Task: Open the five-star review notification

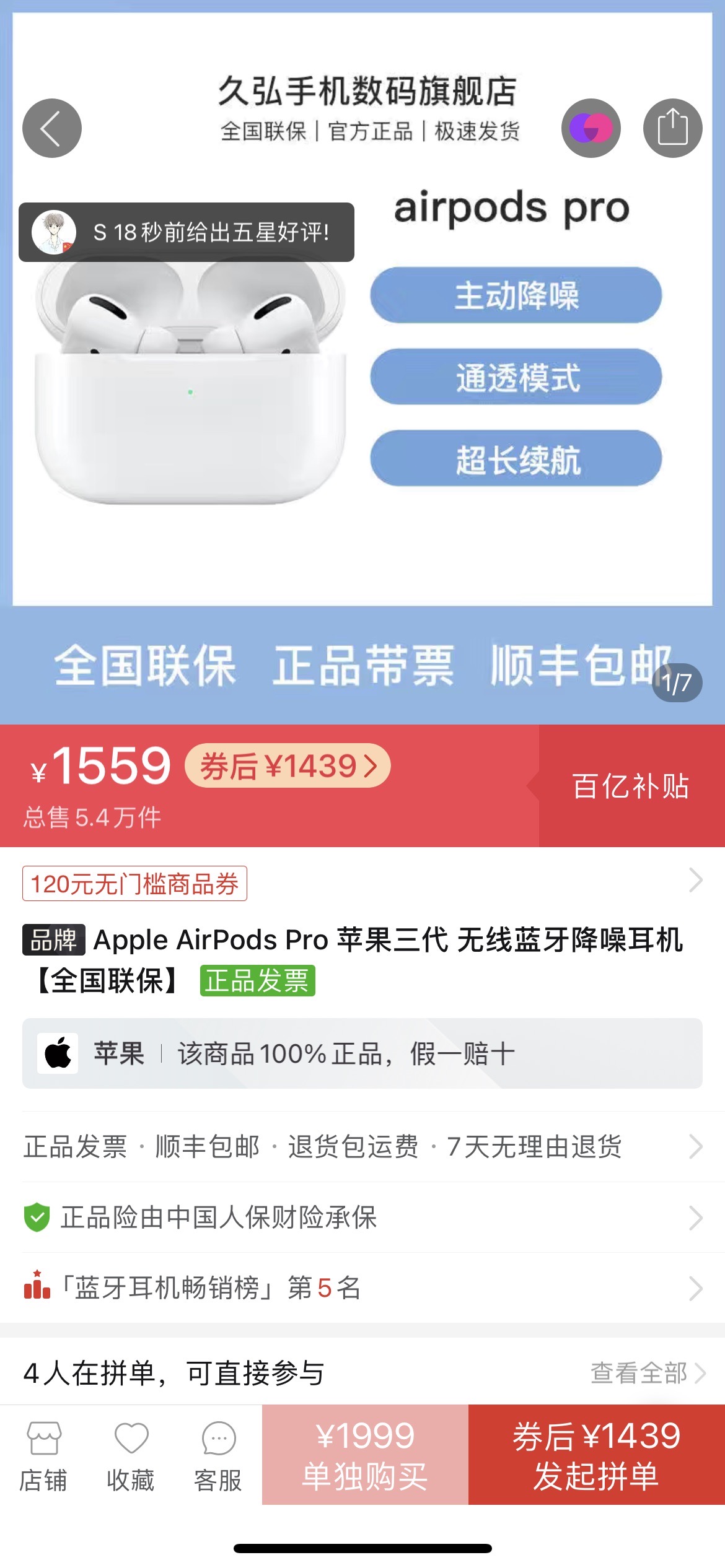Action: coord(187,232)
